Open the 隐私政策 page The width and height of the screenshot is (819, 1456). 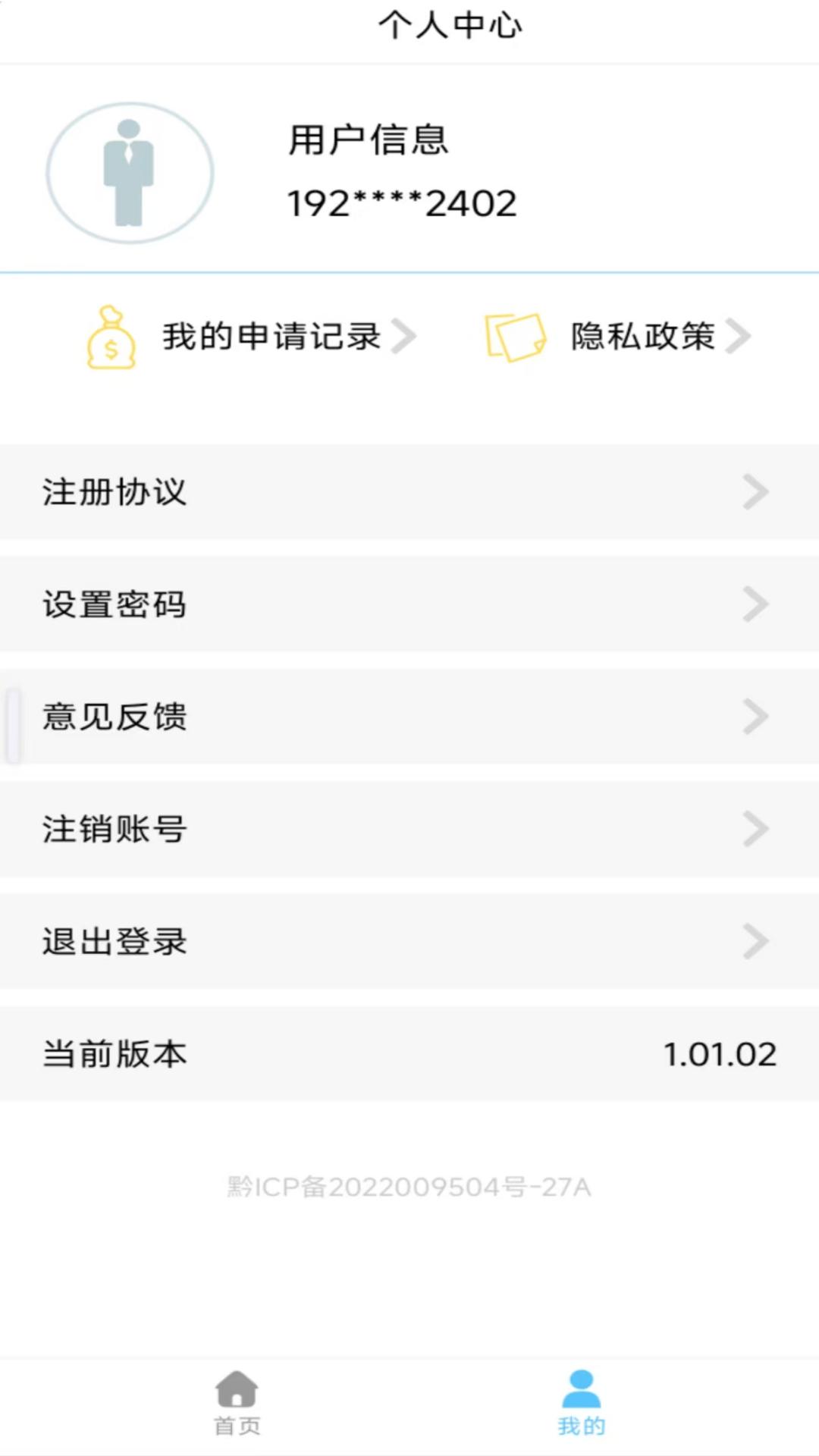pos(642,337)
